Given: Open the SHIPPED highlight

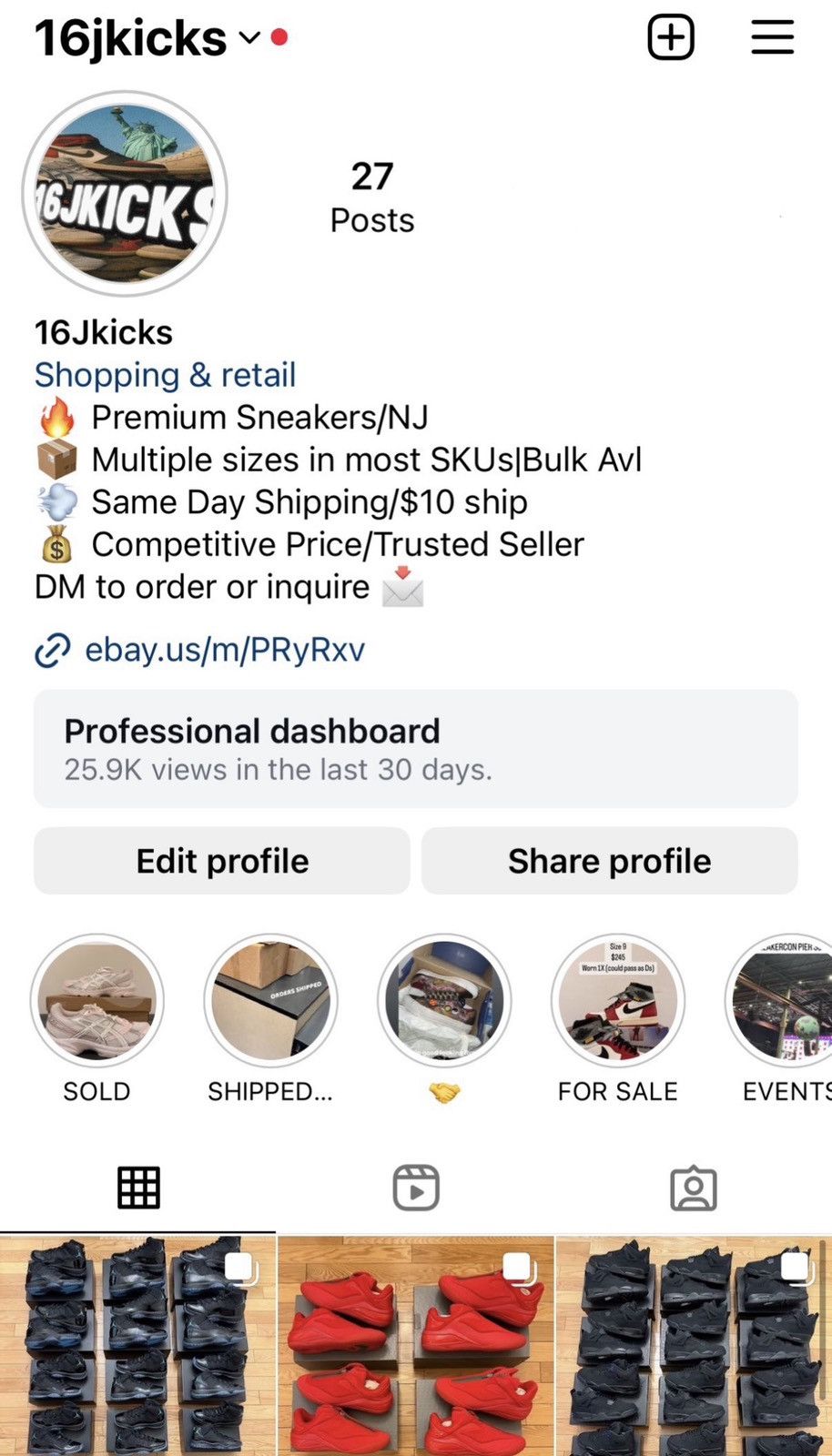Looking at the screenshot, I should (270, 1001).
